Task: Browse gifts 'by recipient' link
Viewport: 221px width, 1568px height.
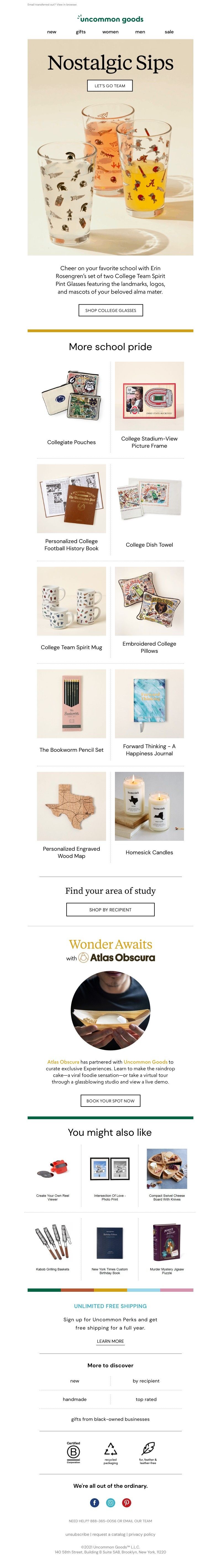Action: (146, 1381)
